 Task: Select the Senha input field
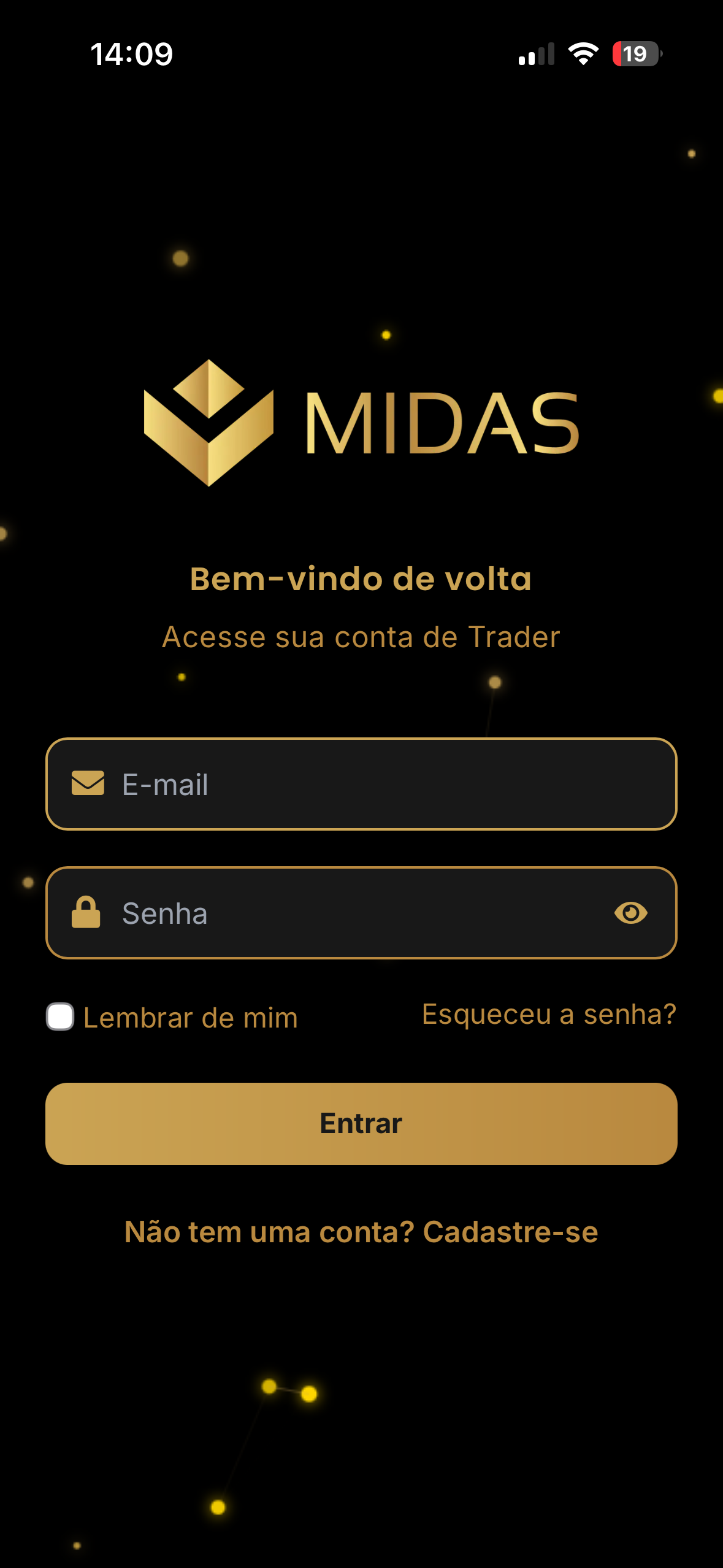[362, 913]
